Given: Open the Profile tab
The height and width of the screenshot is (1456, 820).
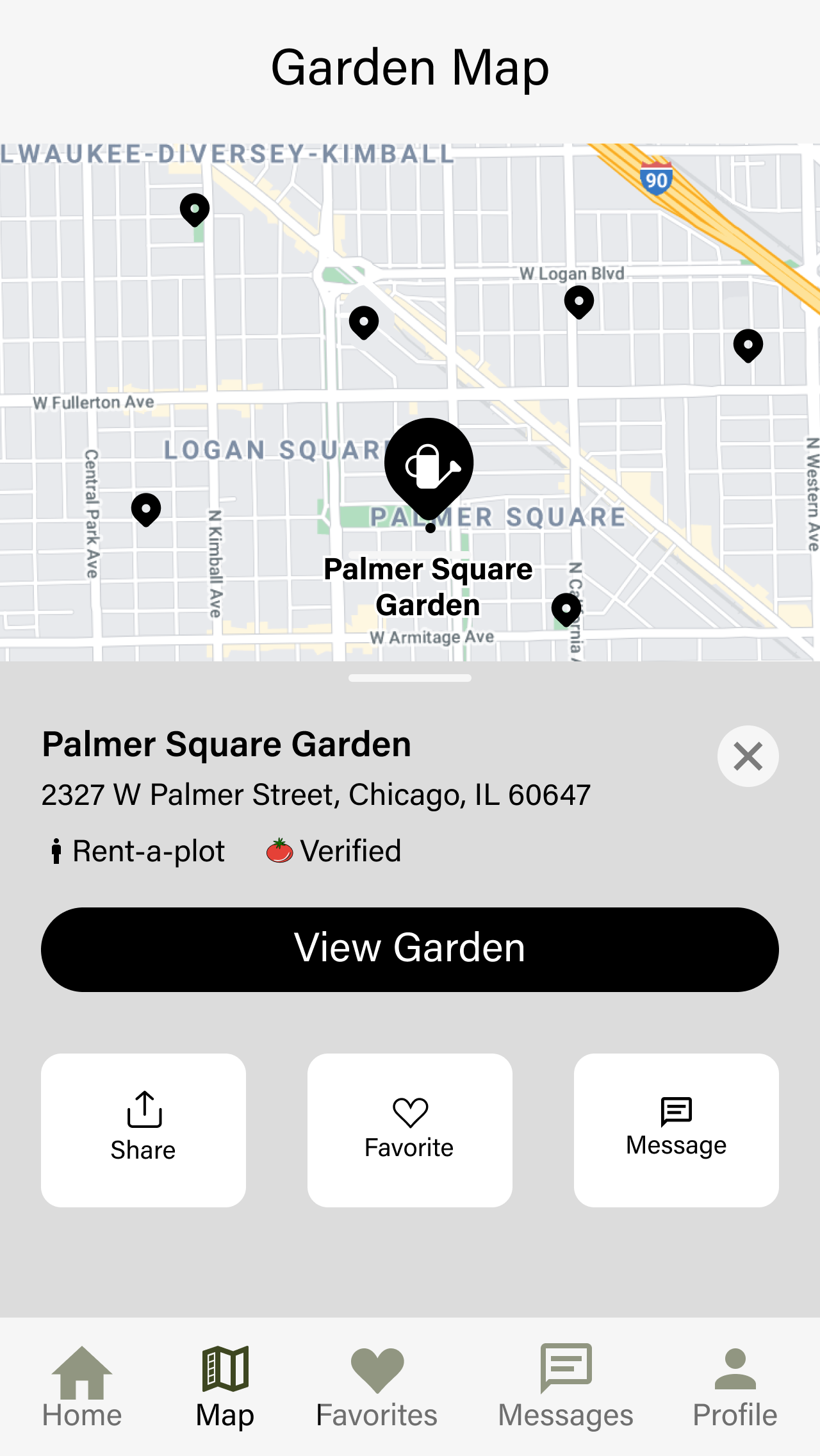Looking at the screenshot, I should pos(735,1387).
